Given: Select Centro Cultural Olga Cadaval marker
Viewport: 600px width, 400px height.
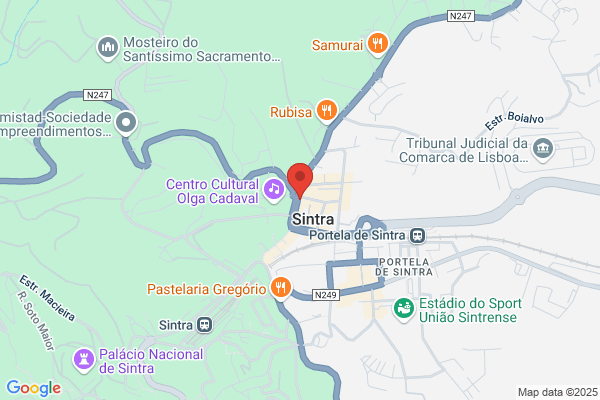Looking at the screenshot, I should [274, 190].
